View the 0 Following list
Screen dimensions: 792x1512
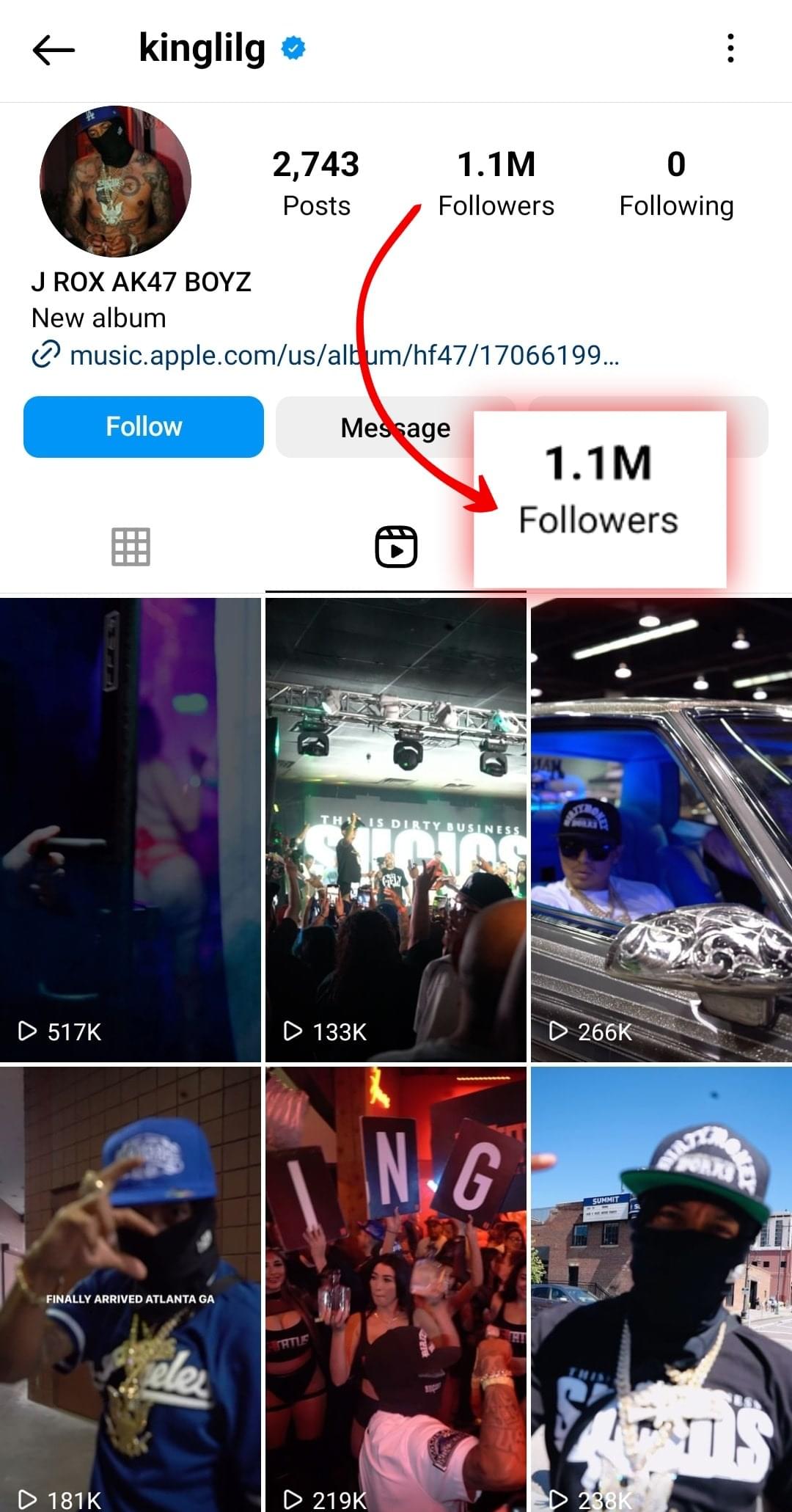coord(675,183)
